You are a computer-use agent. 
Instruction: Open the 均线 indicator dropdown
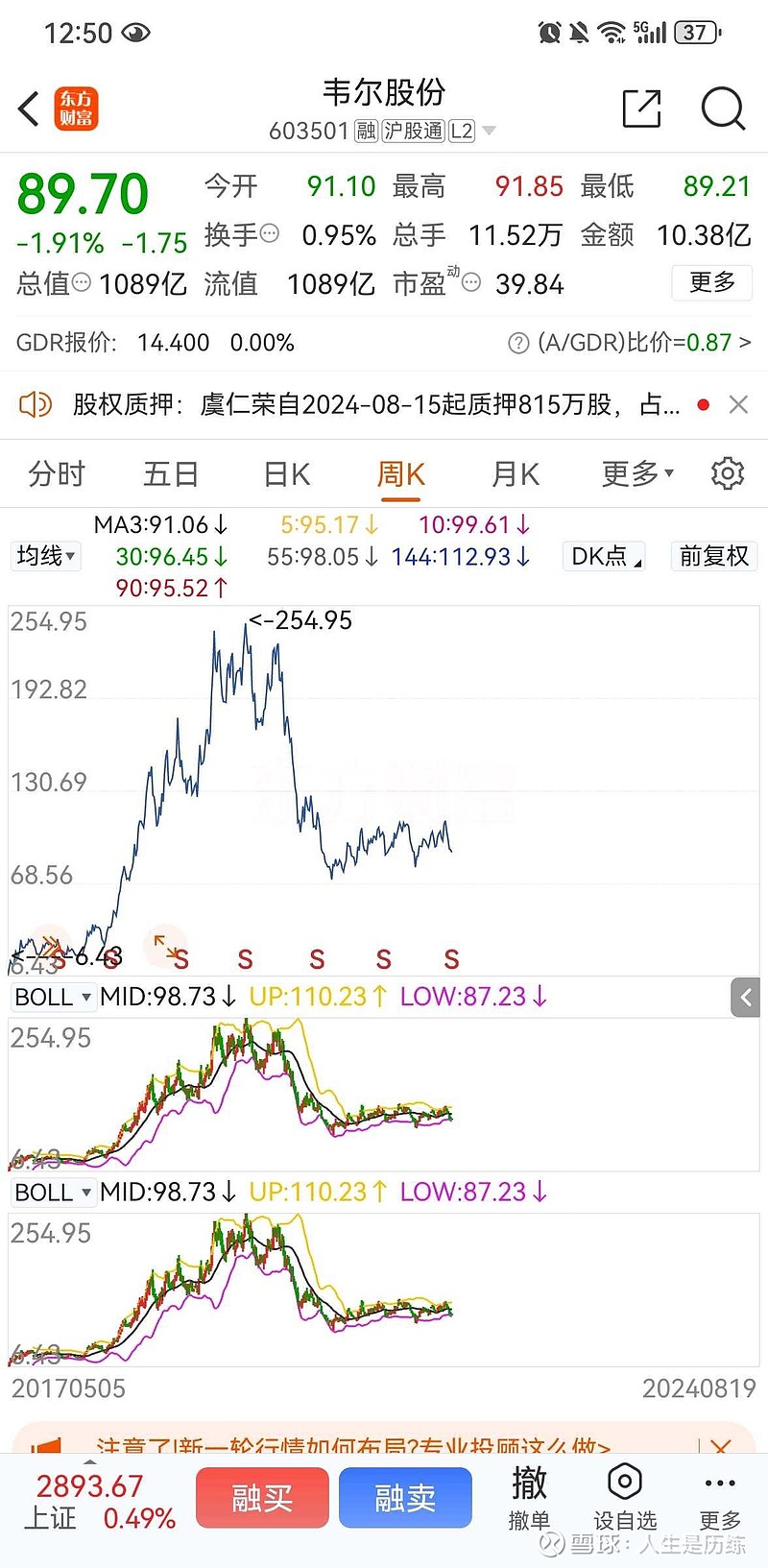point(46,556)
